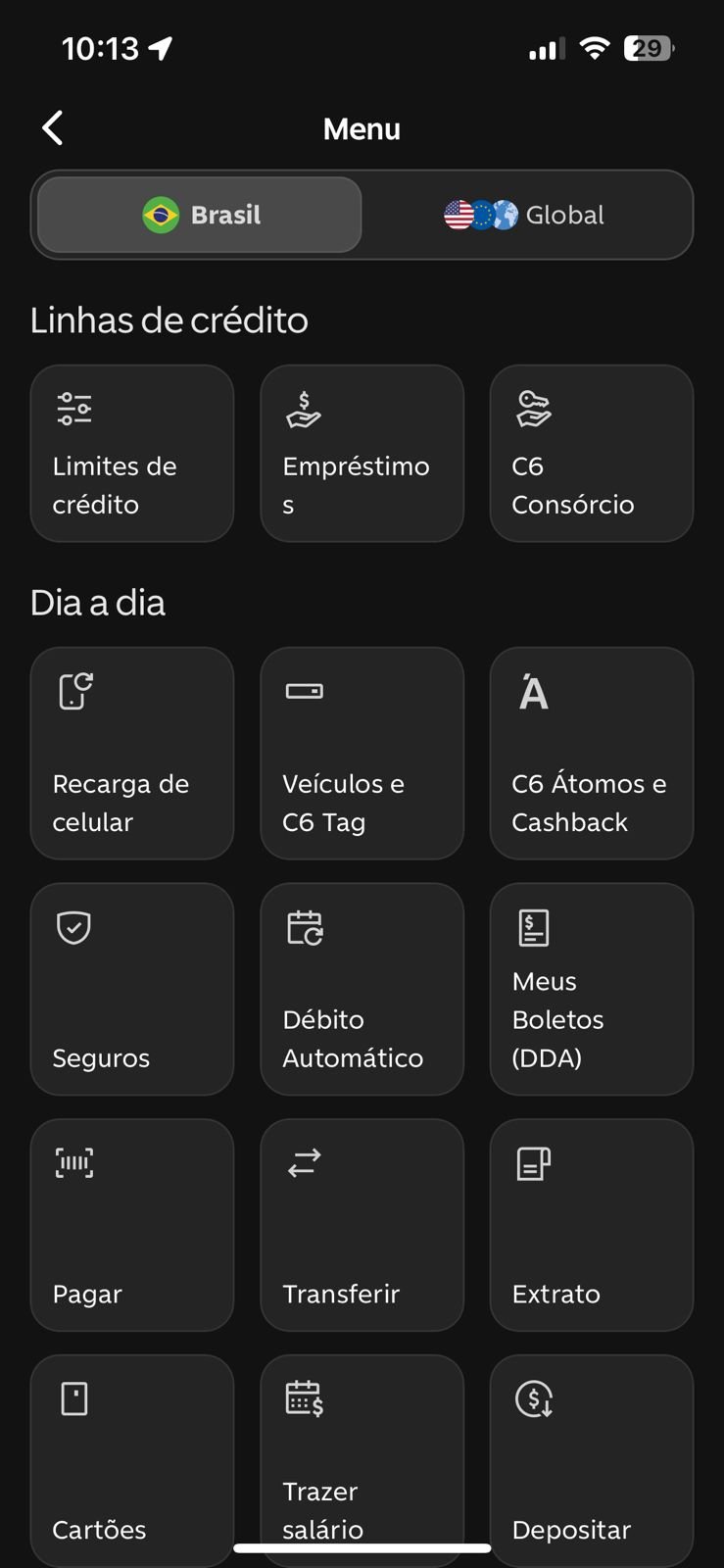Viewport: 724px width, 1568px height.
Task: Open Limites de crédito
Action: (132, 454)
